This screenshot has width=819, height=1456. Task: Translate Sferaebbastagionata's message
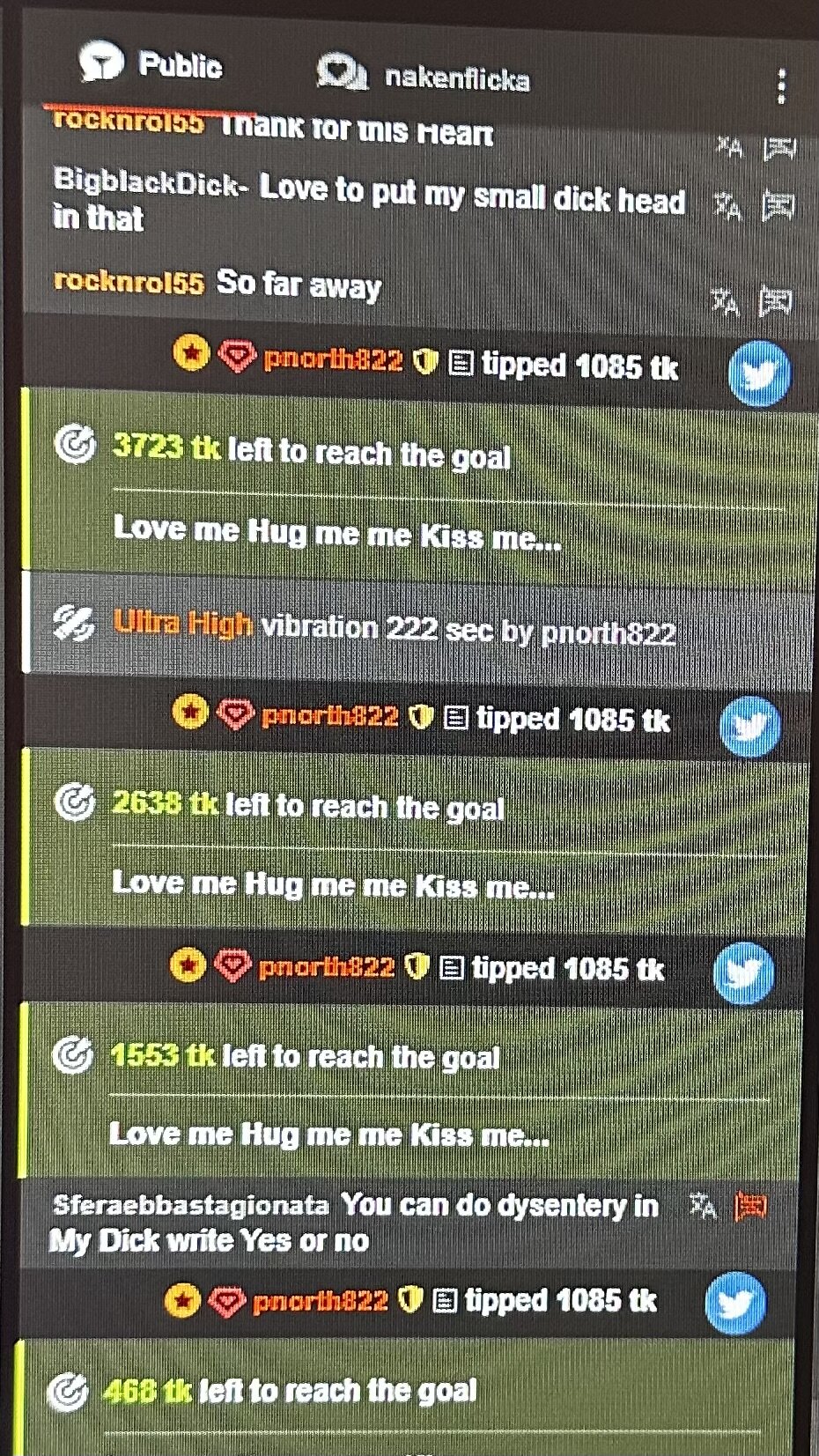pyautogui.click(x=703, y=1206)
